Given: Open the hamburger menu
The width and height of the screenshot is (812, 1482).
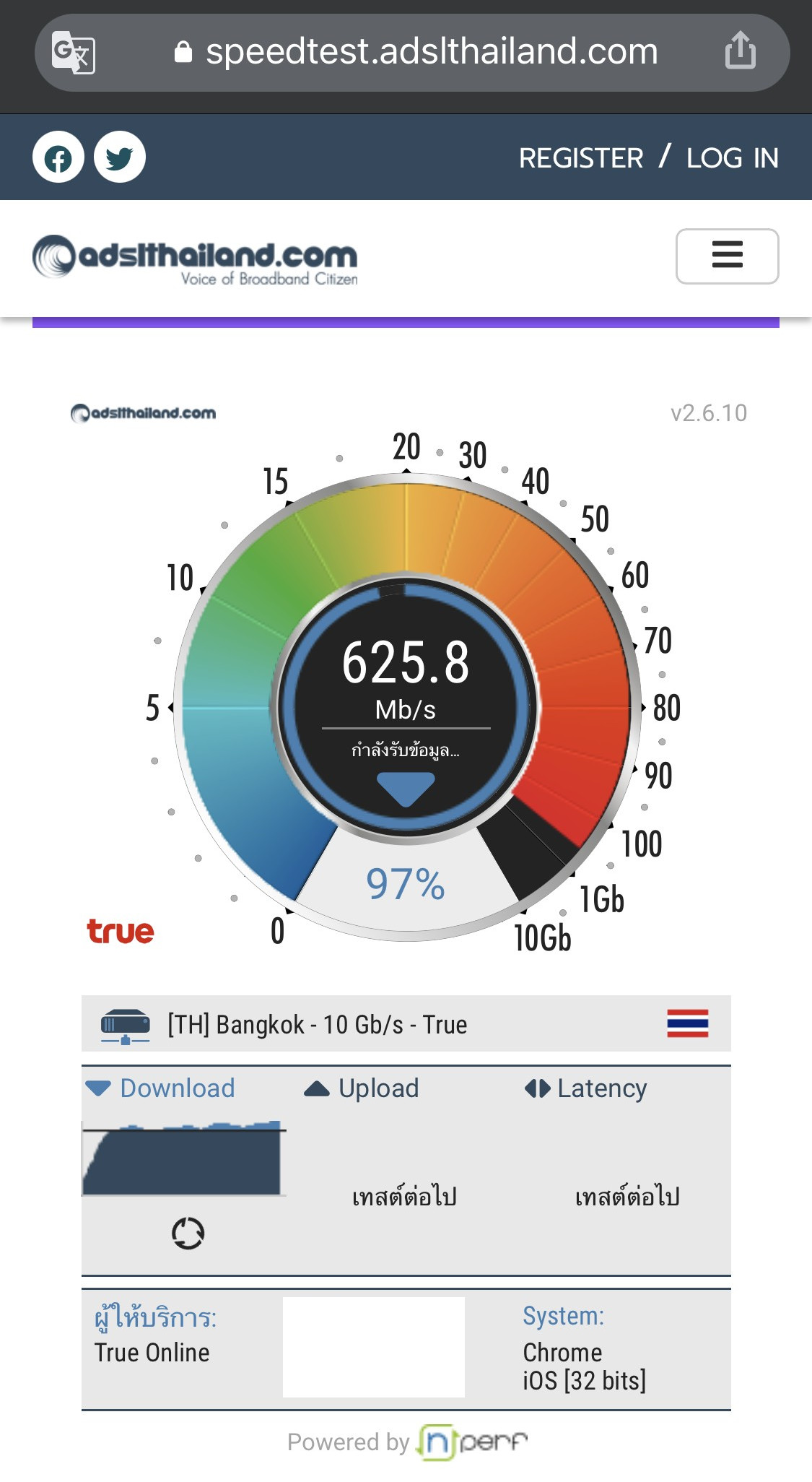Looking at the screenshot, I should (727, 256).
